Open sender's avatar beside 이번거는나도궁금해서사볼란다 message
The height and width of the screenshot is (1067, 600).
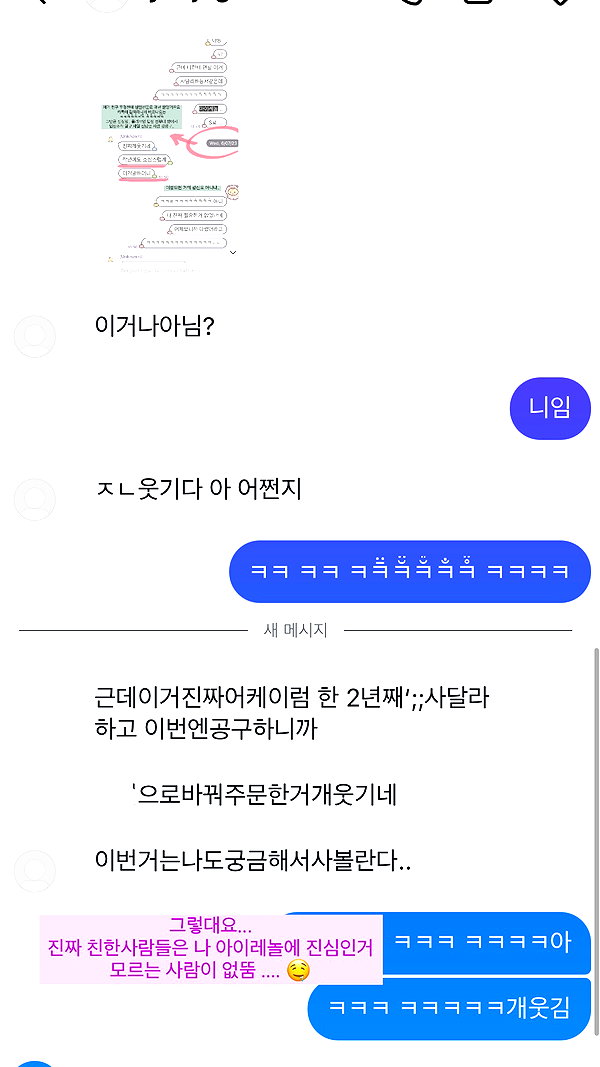[x=35, y=871]
